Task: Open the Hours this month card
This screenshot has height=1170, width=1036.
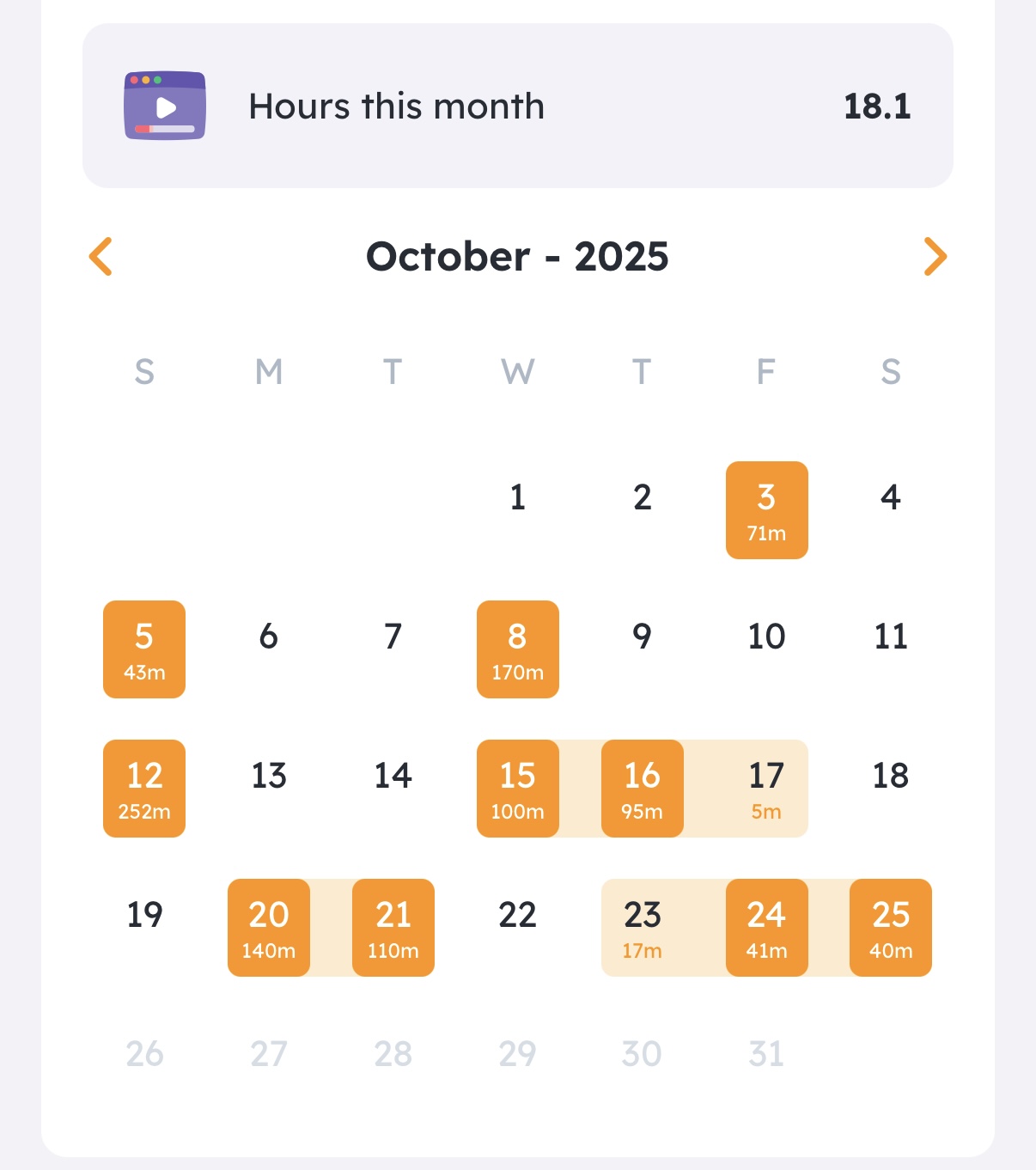Action: (x=517, y=106)
